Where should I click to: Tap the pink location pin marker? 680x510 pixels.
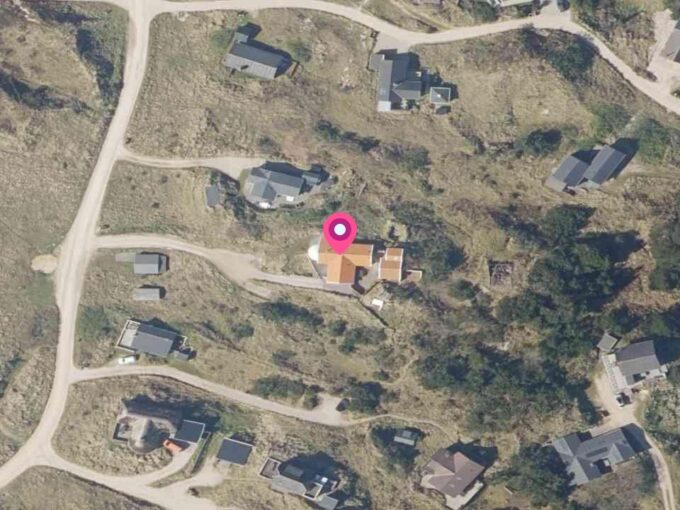pos(340,233)
